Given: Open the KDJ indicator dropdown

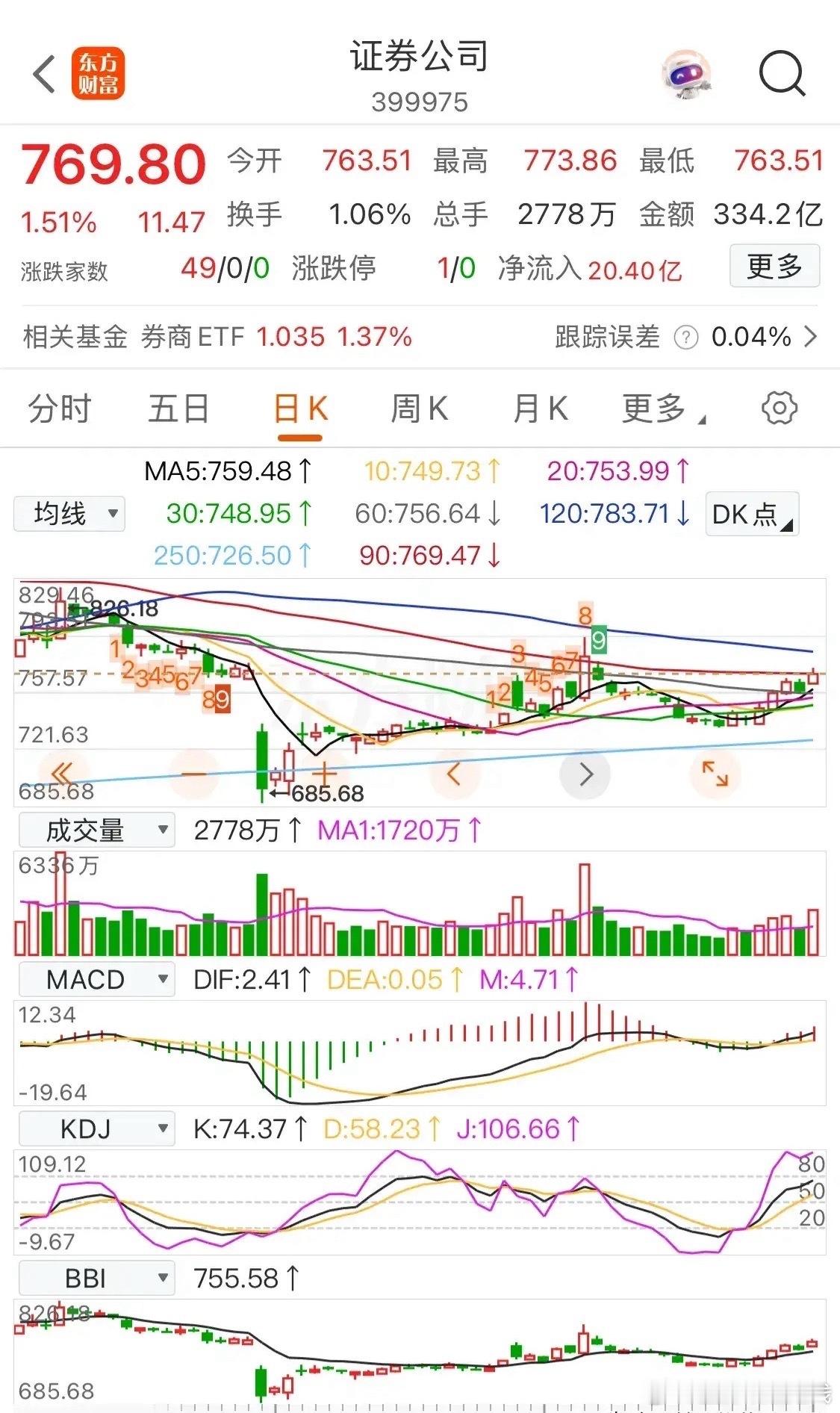Looking at the screenshot, I should (x=96, y=1128).
